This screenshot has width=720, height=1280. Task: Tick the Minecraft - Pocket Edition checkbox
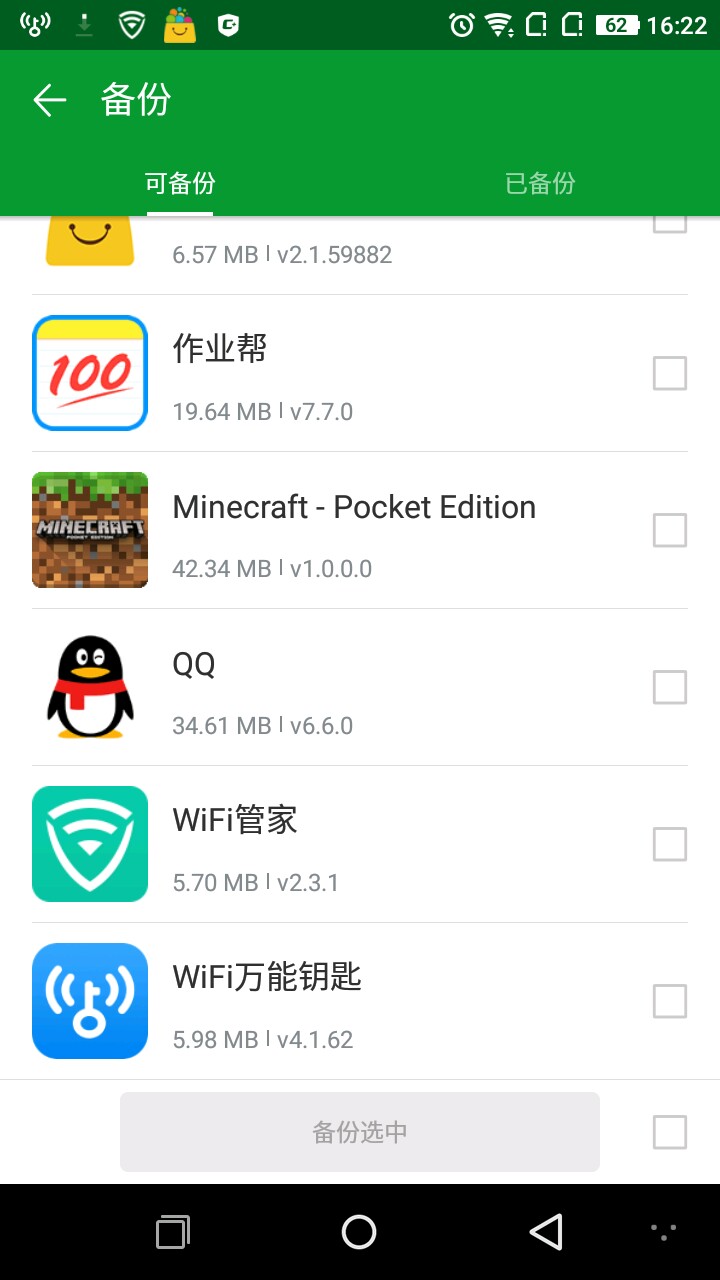click(669, 530)
